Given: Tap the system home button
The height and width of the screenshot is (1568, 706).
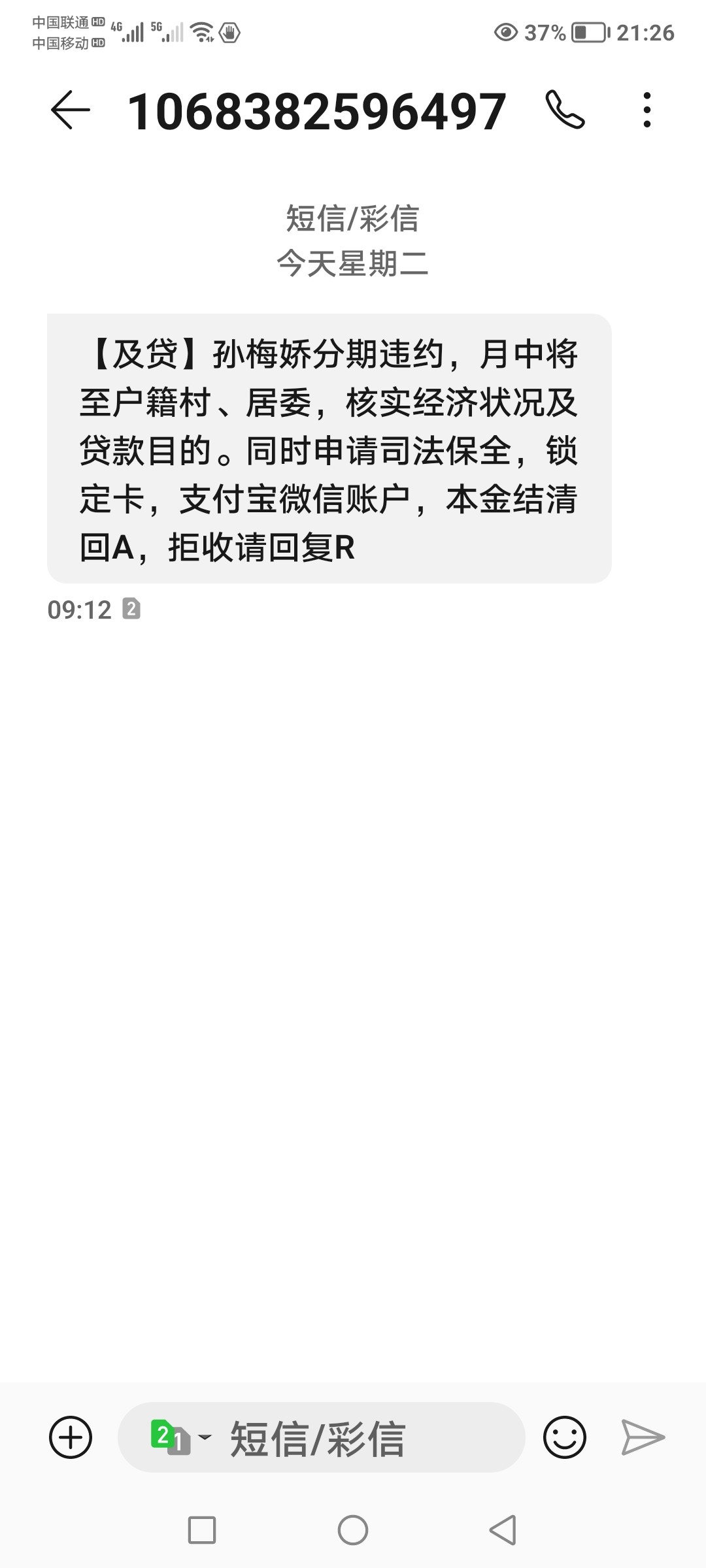Looking at the screenshot, I should pos(353,1530).
